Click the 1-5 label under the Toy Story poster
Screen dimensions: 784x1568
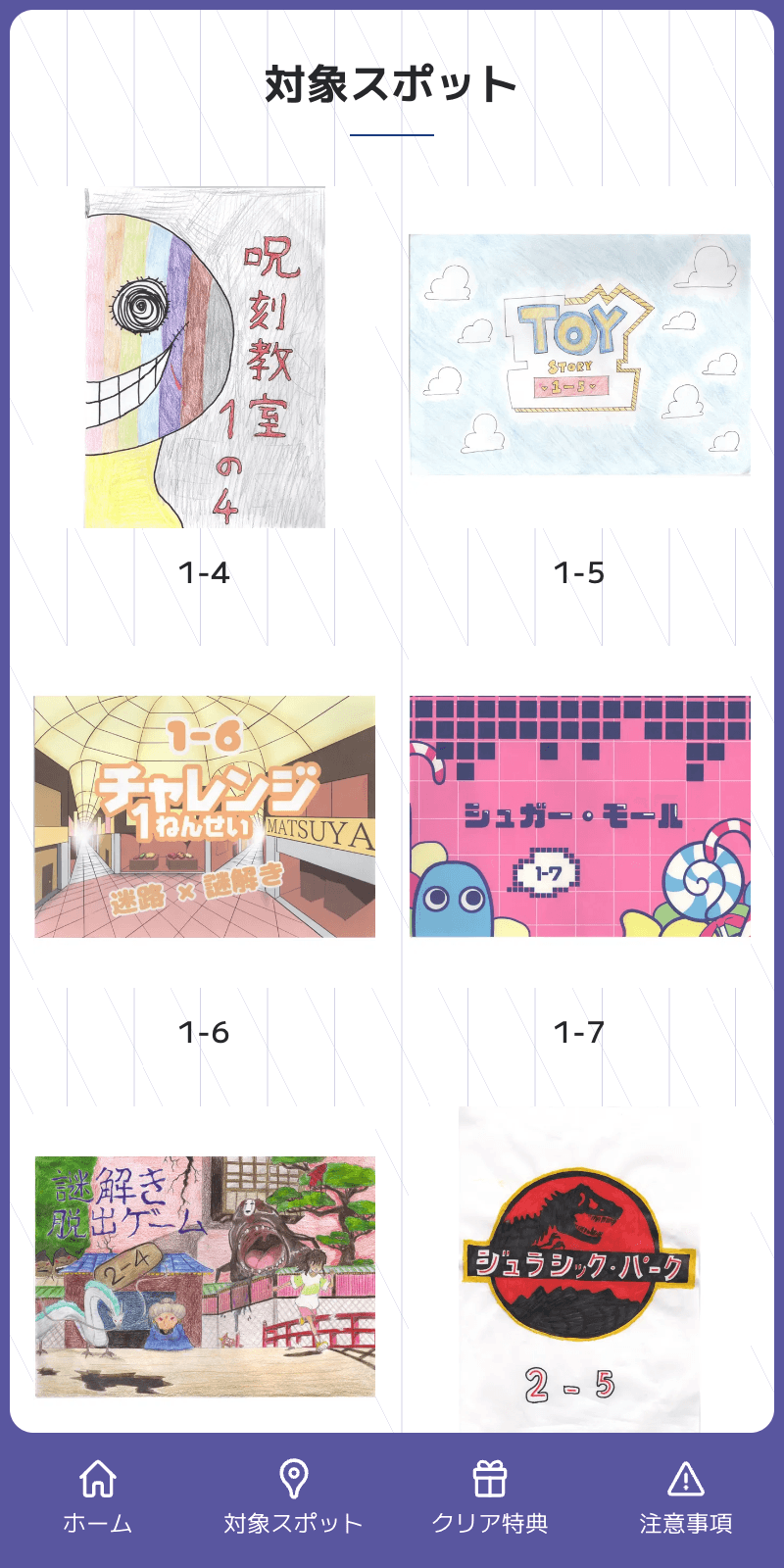click(580, 570)
